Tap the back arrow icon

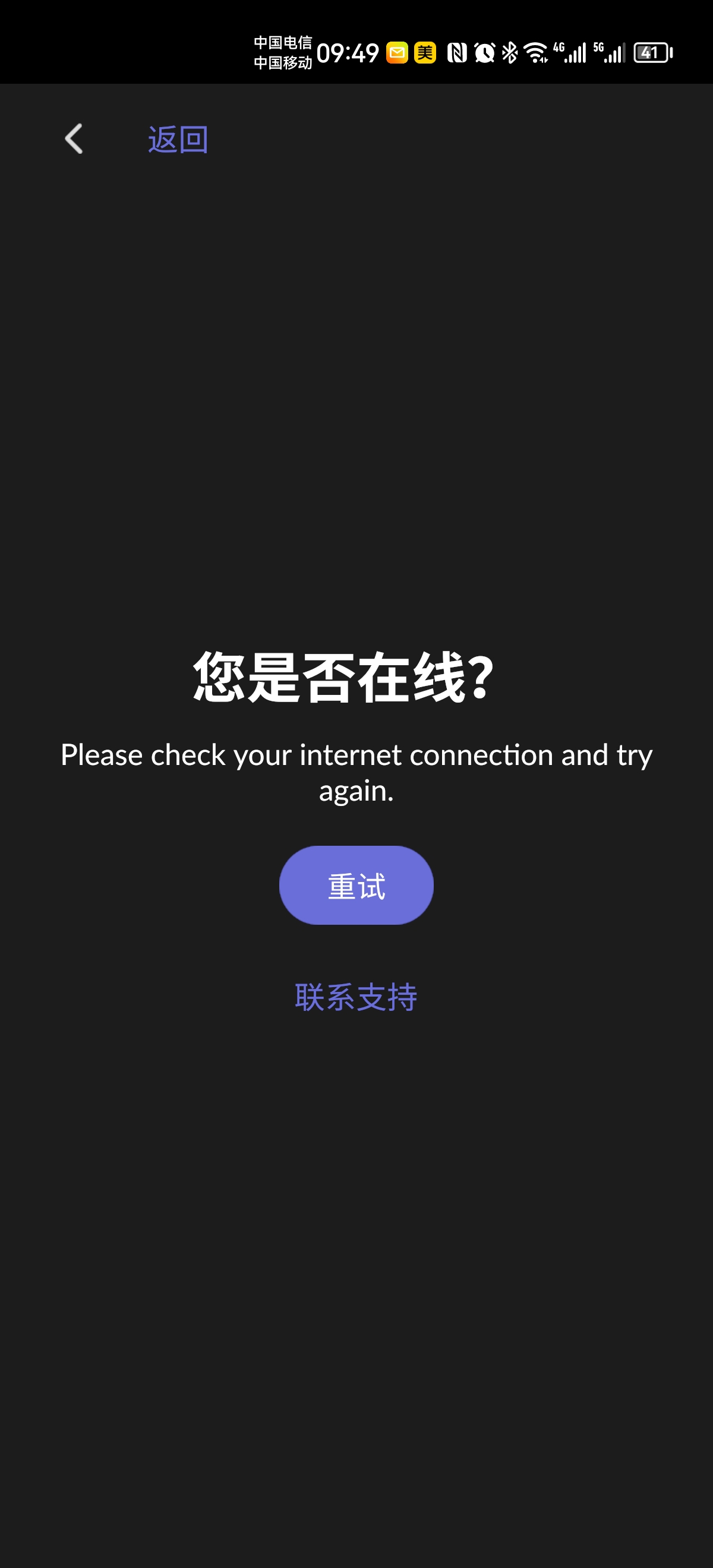point(74,139)
